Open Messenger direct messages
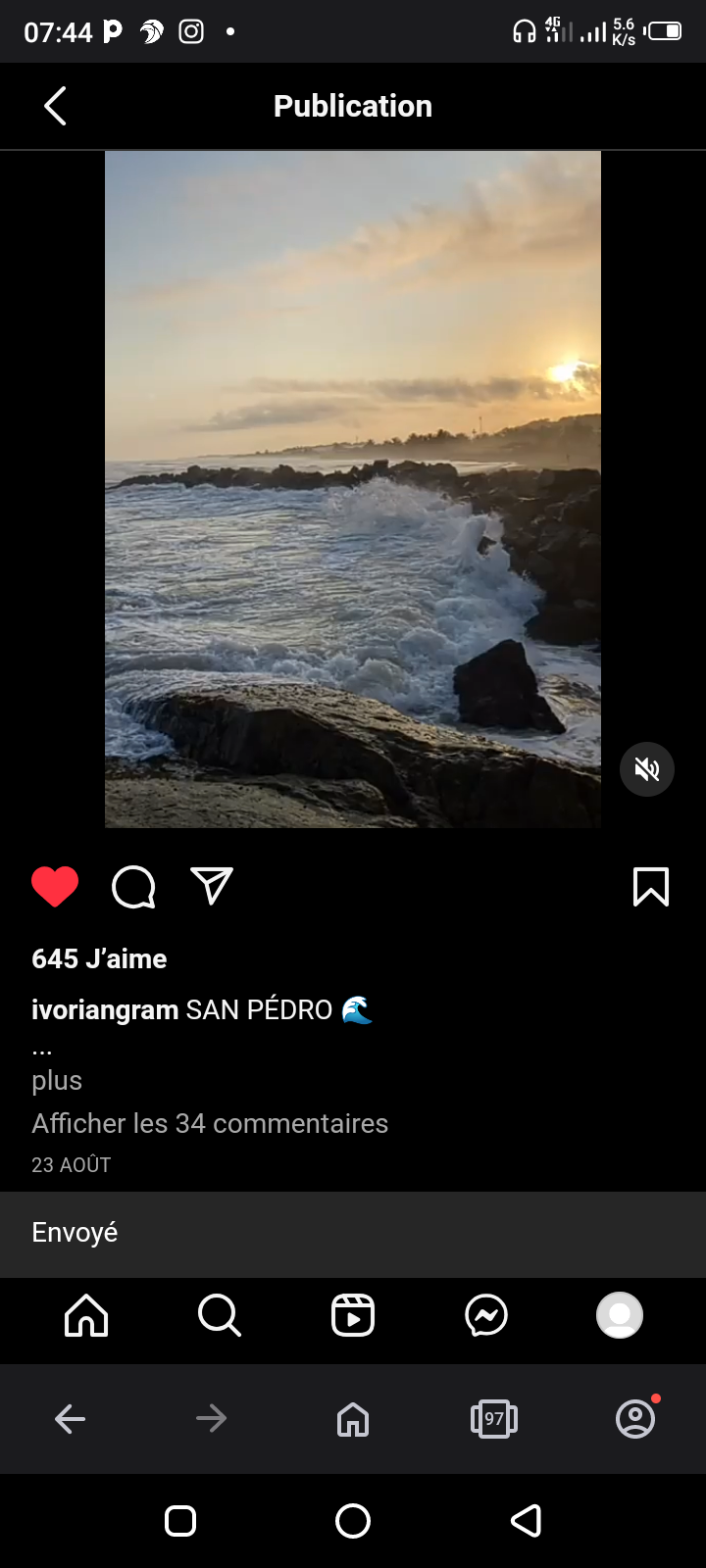706x1568 pixels. coord(486,1315)
